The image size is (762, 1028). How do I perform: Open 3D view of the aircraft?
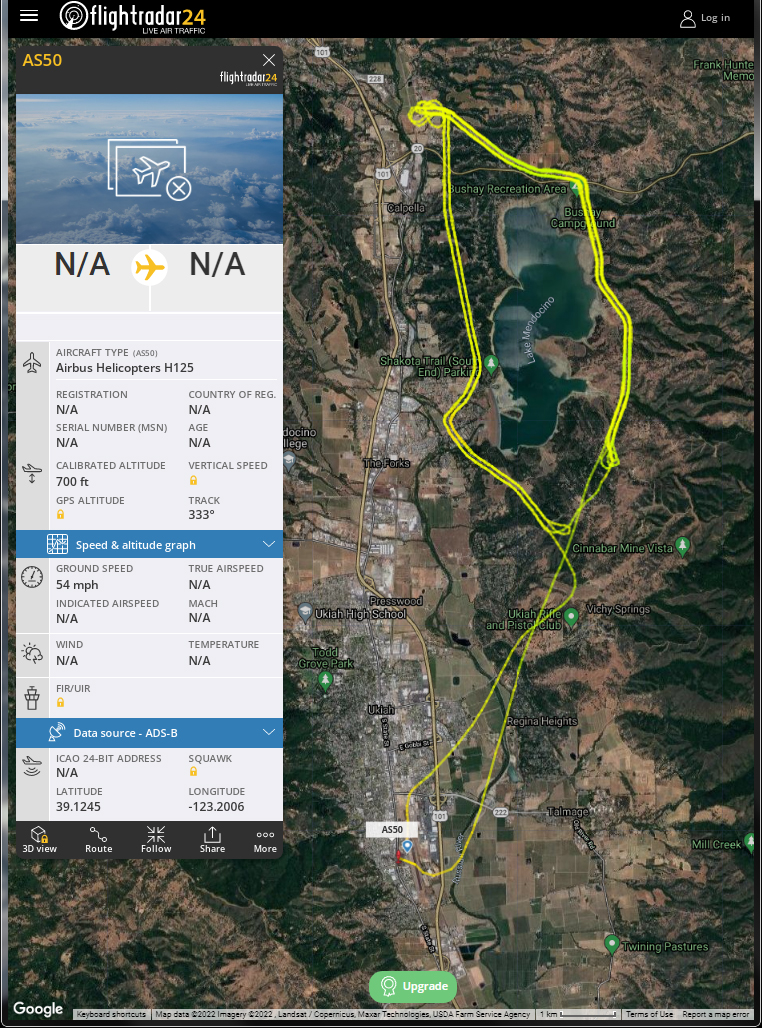pyautogui.click(x=40, y=839)
